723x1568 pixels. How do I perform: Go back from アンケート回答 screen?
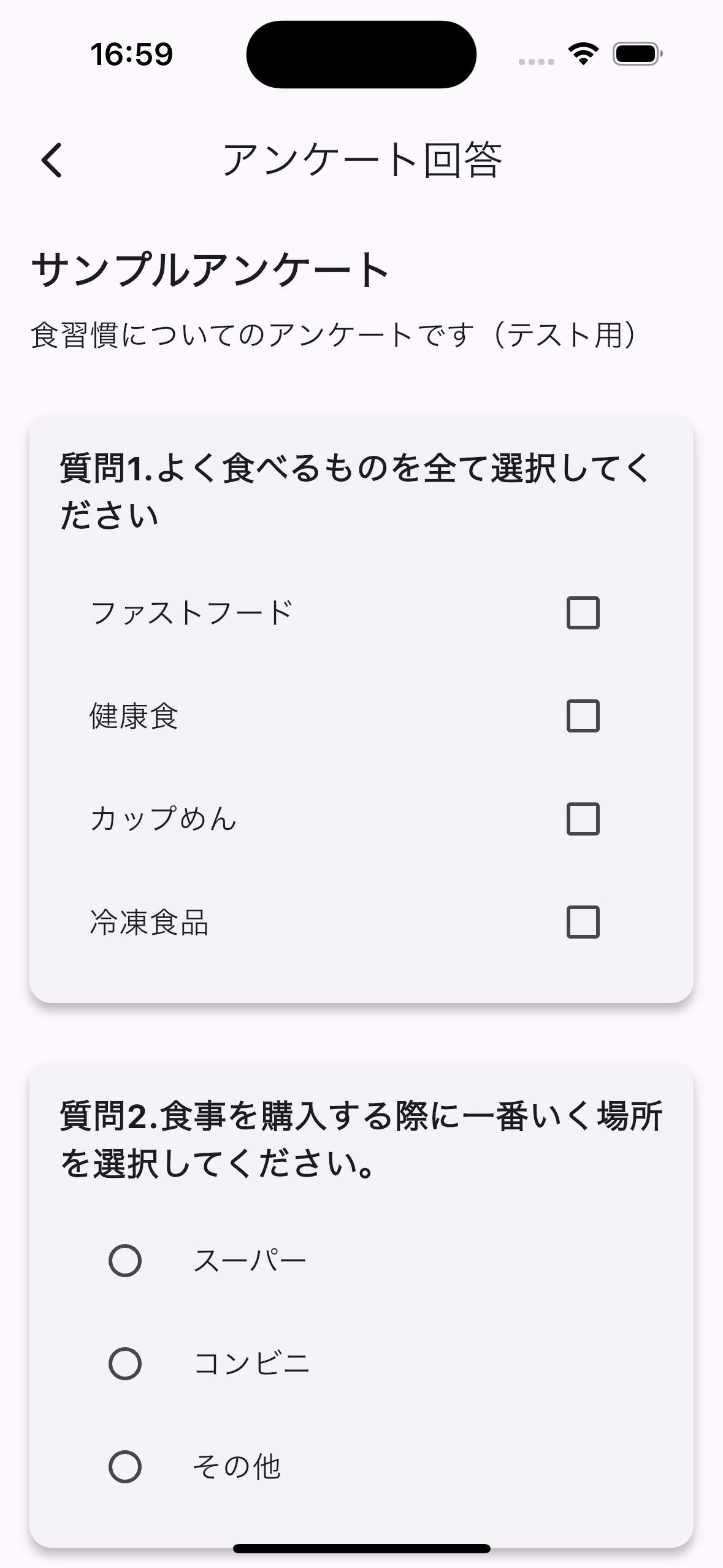click(52, 160)
